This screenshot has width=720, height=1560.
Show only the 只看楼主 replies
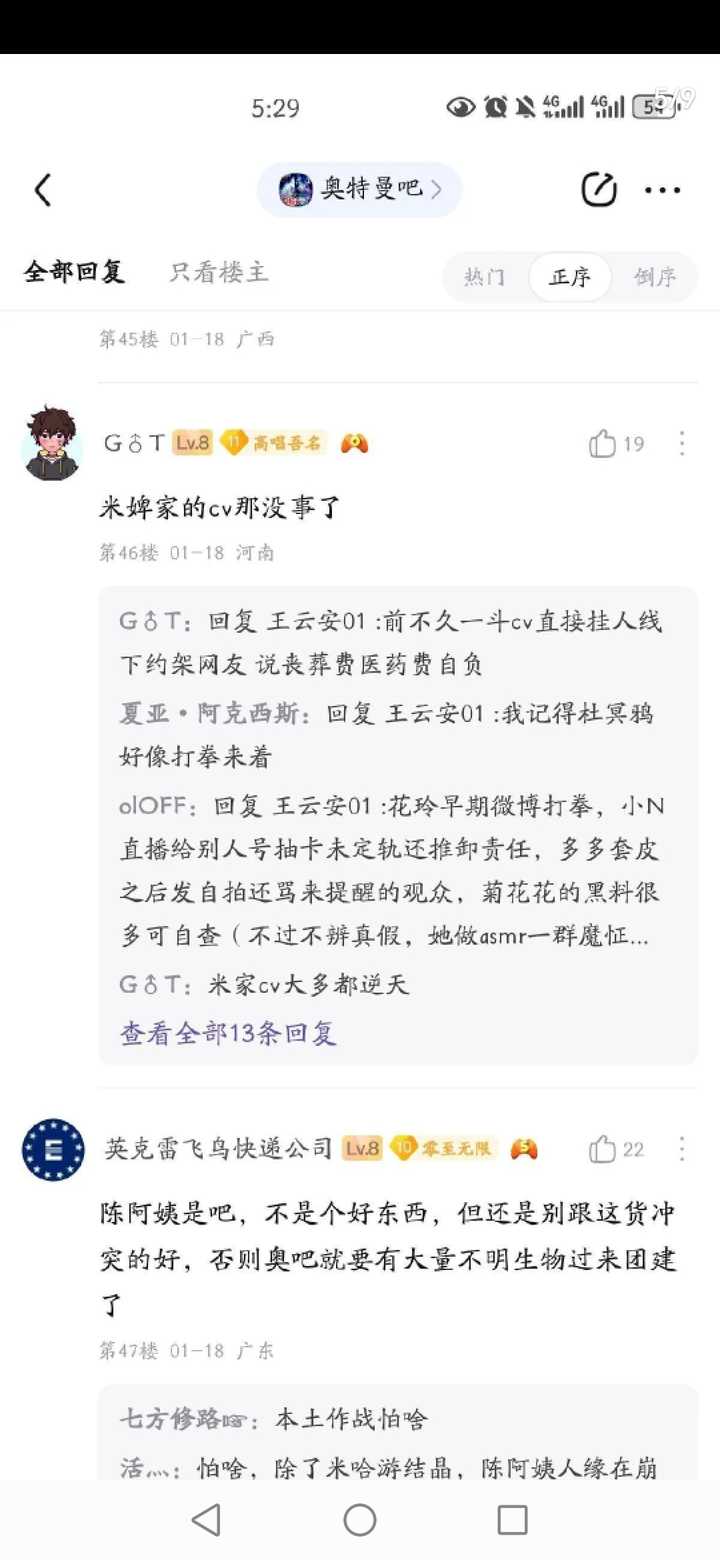pyautogui.click(x=219, y=272)
